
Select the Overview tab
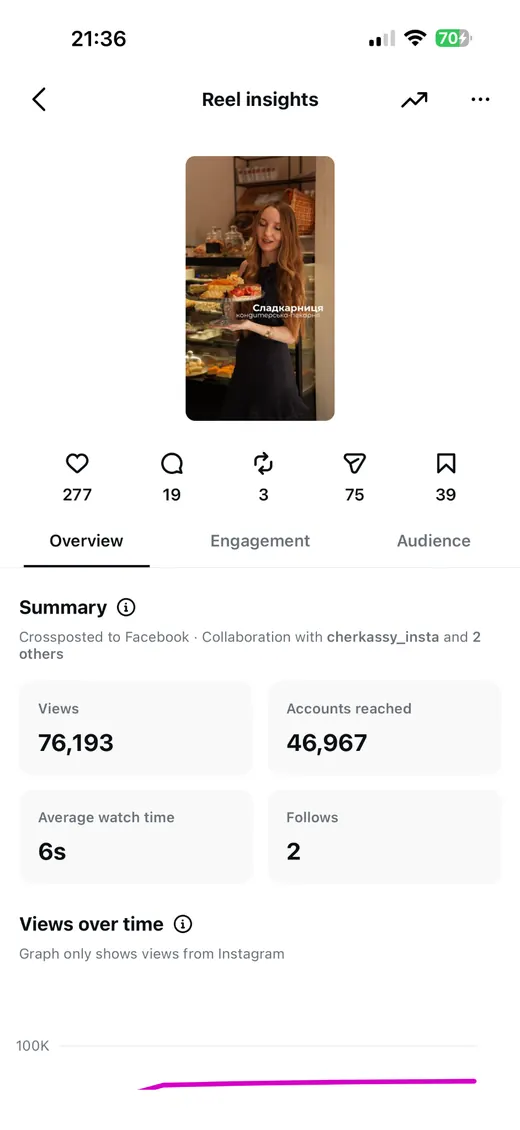coord(86,540)
